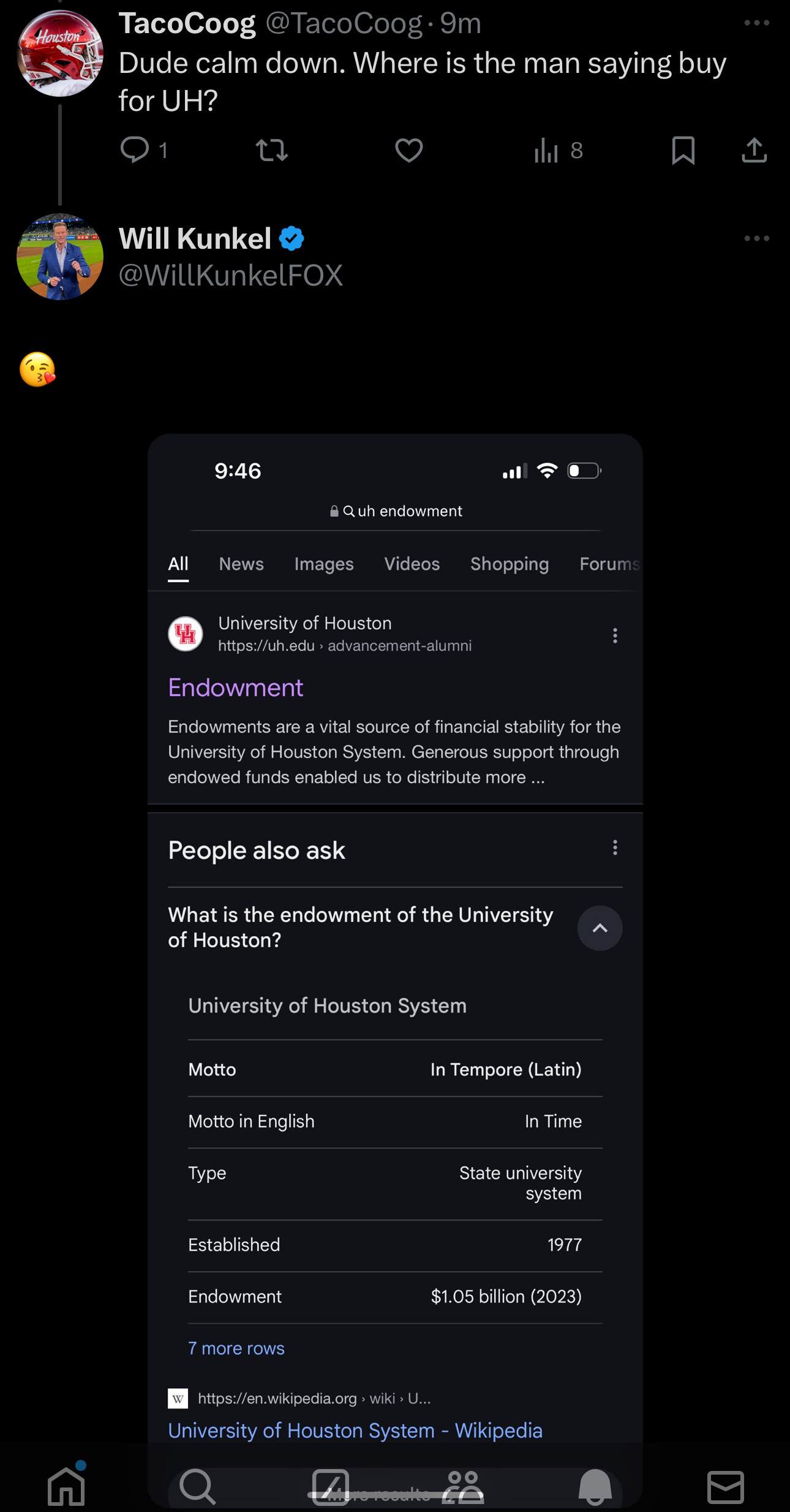Screen dimensions: 790x1512
Task: Go to the Home tab
Action: (x=66, y=1486)
